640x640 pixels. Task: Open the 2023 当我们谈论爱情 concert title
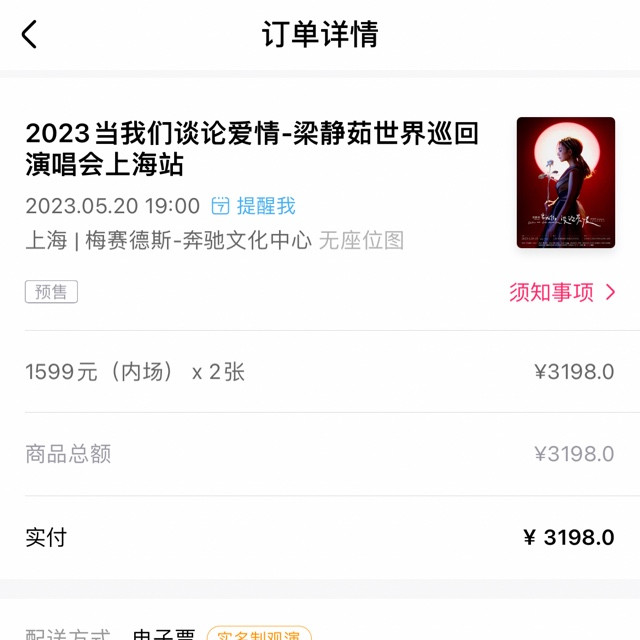click(252, 149)
